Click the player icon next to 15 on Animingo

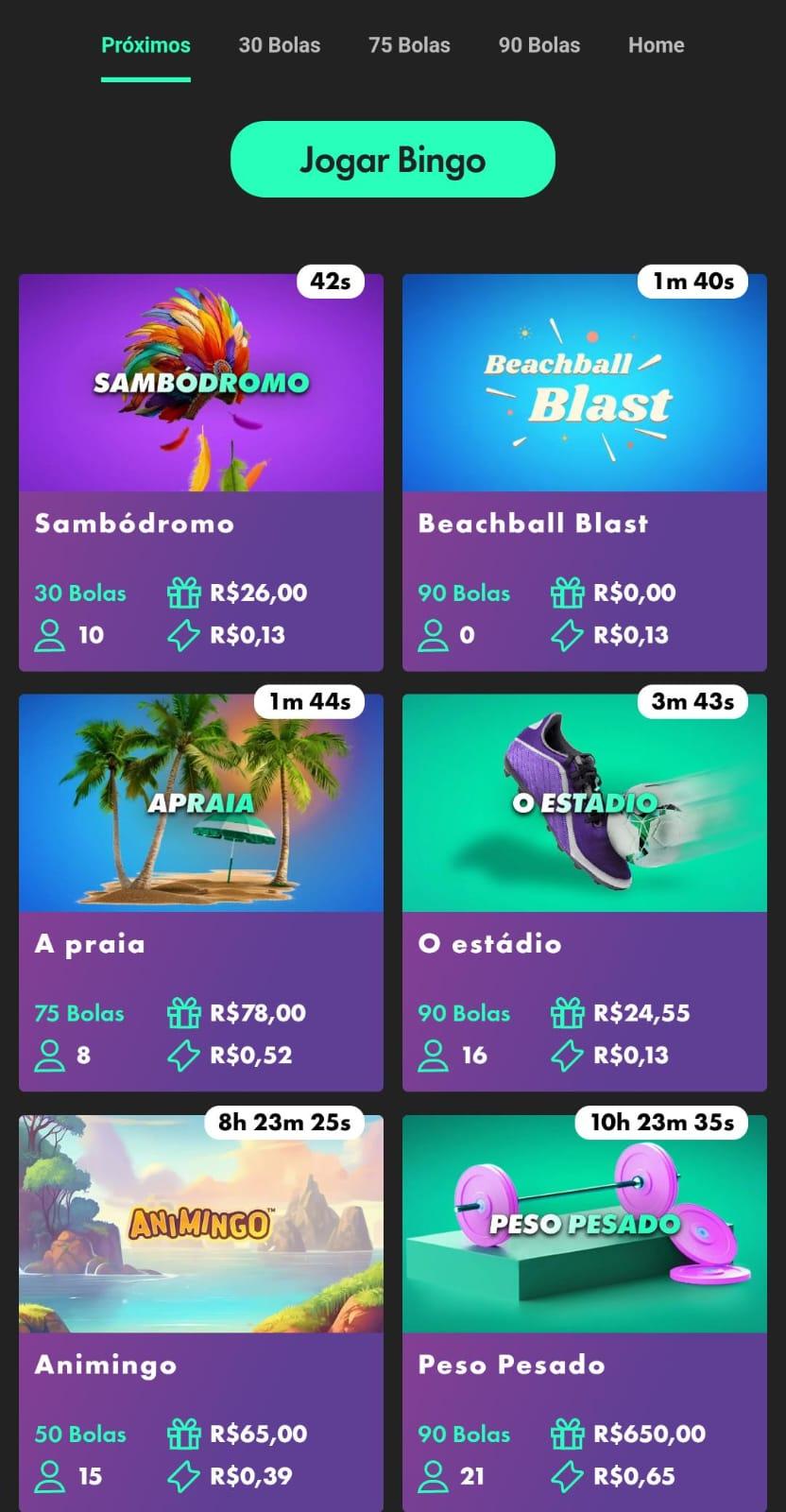click(x=49, y=1475)
